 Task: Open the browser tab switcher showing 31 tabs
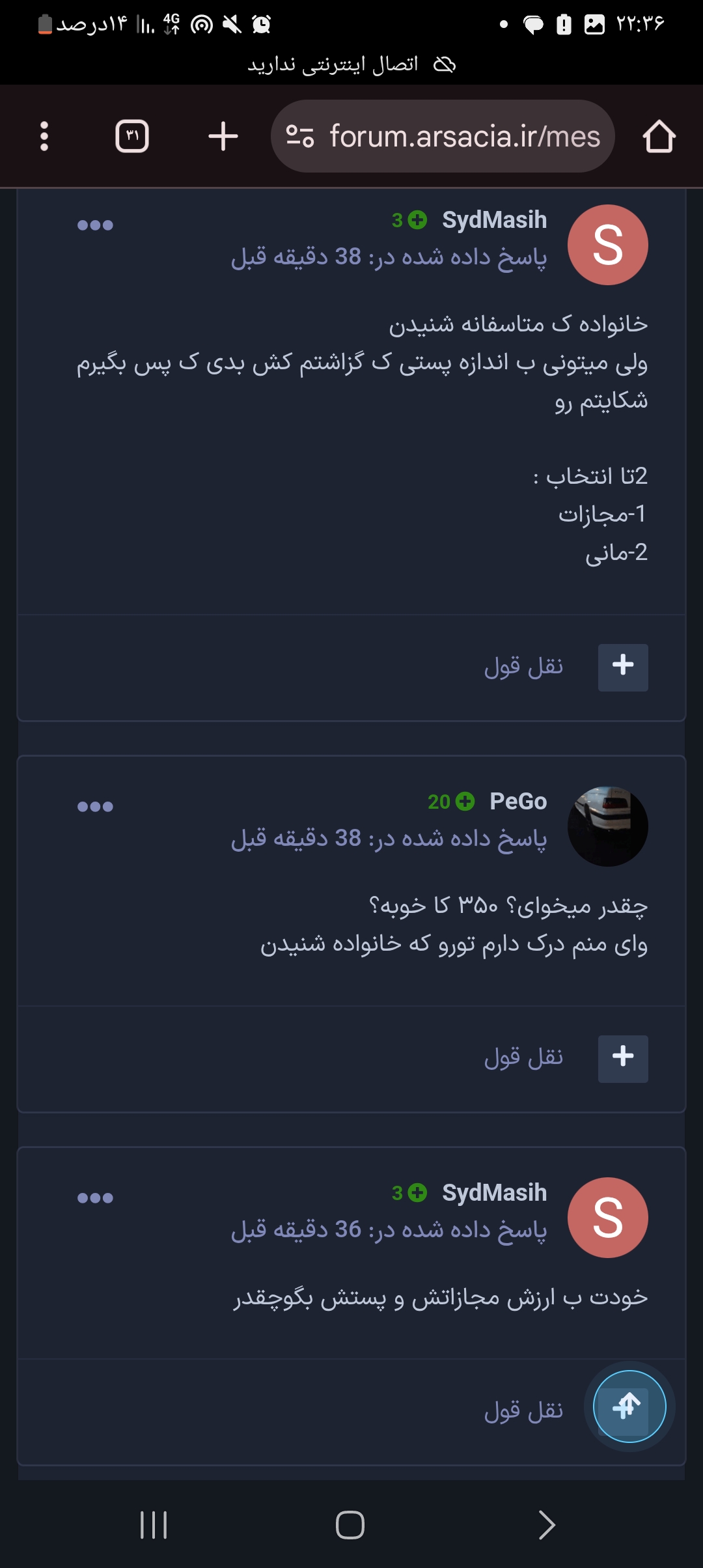tap(131, 136)
